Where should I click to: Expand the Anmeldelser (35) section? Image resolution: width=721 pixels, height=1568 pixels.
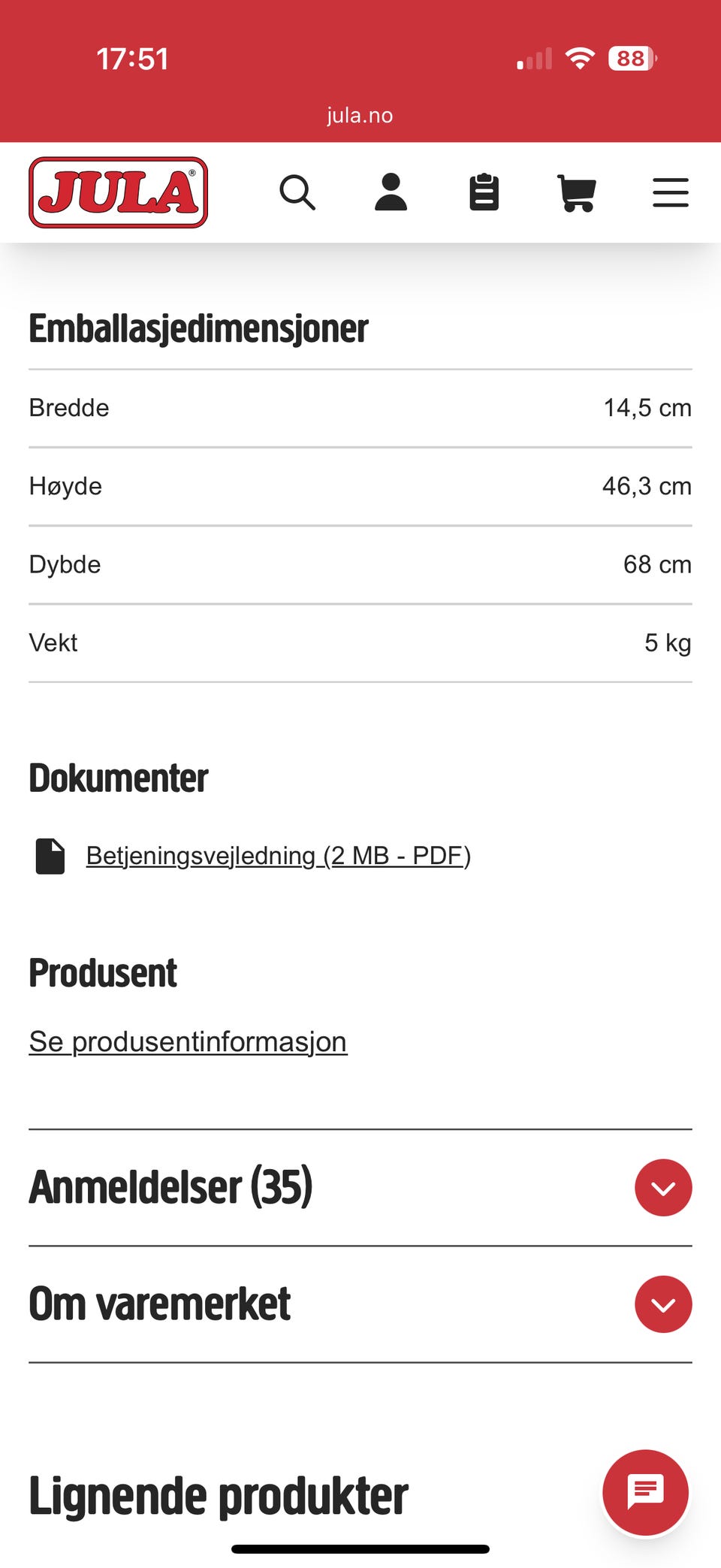663,1188
